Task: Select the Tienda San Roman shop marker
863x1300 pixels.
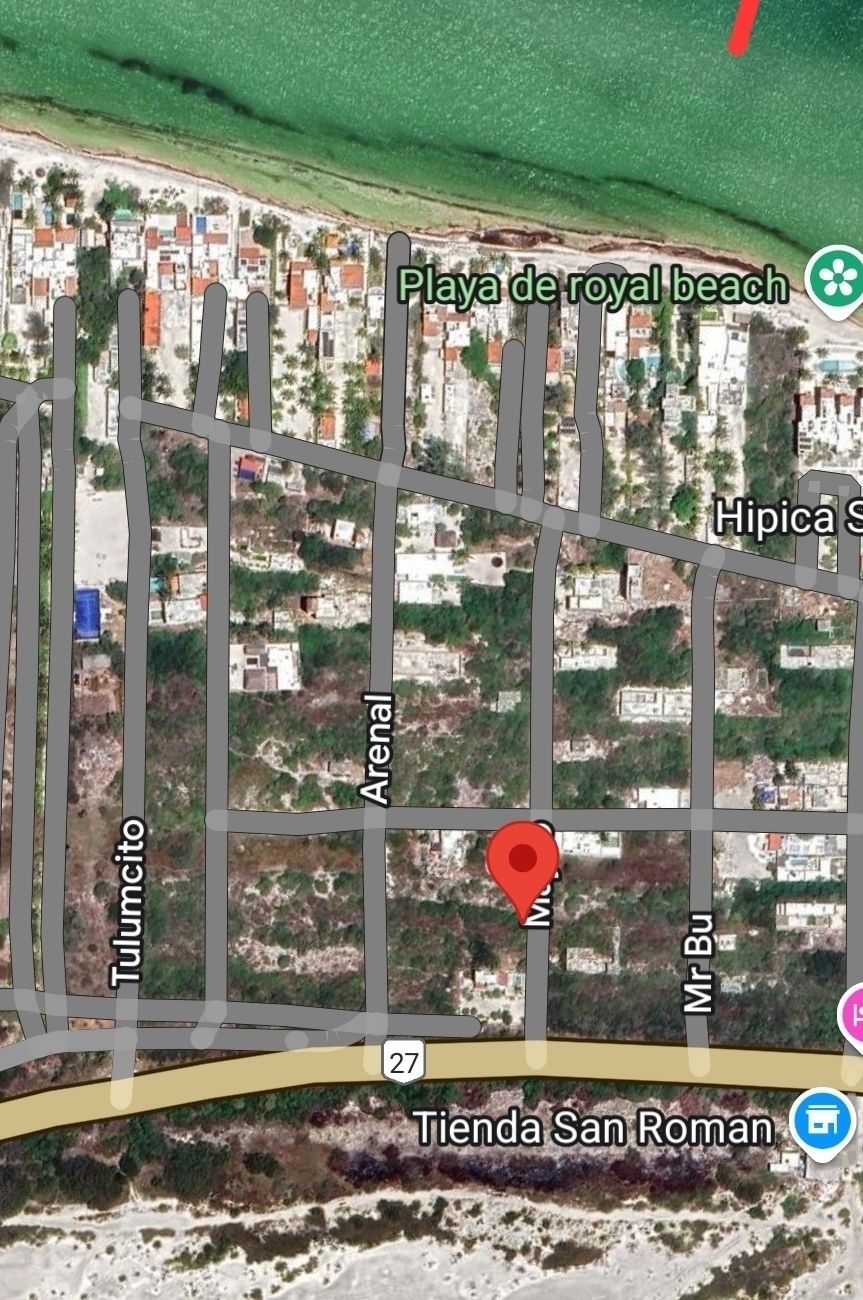Action: (821, 1121)
